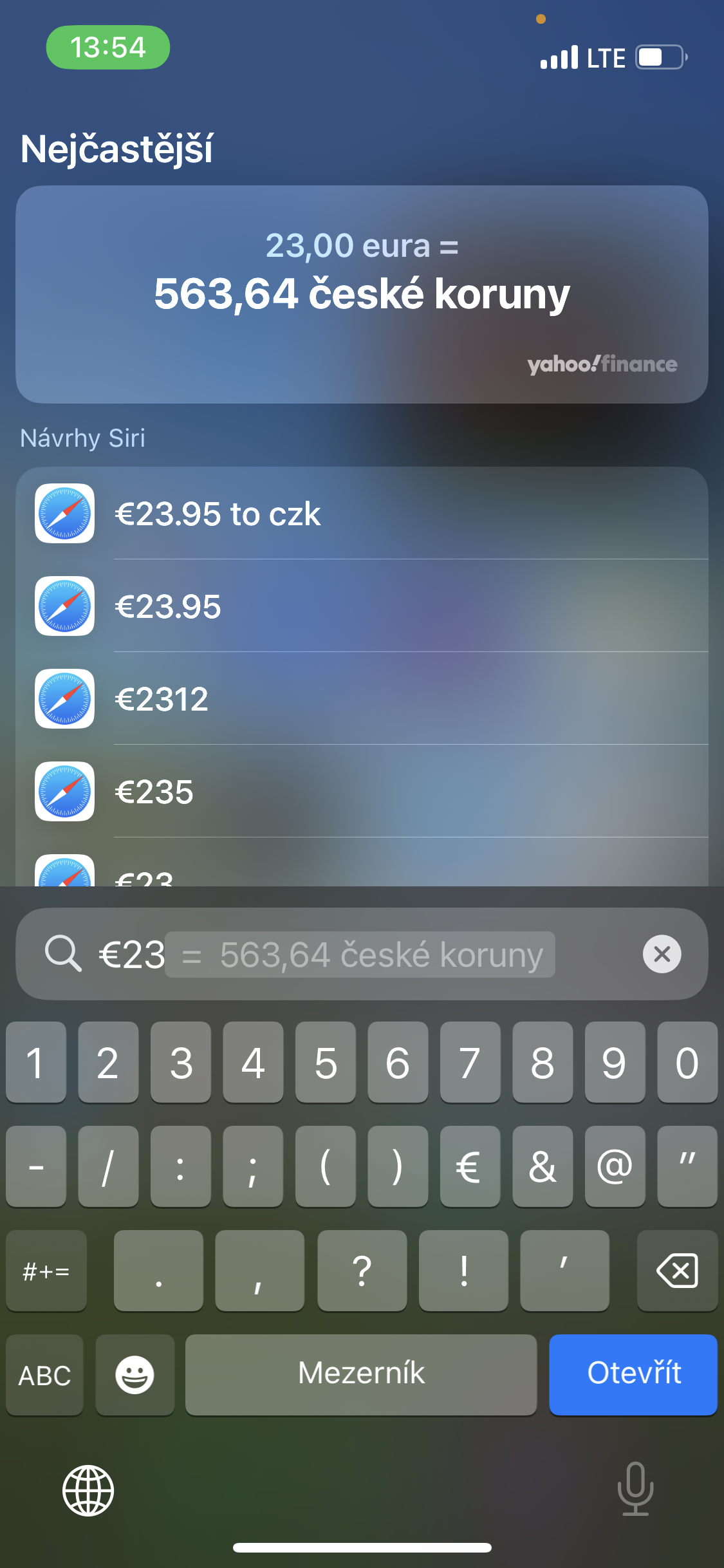The width and height of the screenshot is (724, 1568).
Task: Tap the blue Otevřít button
Action: [633, 1374]
